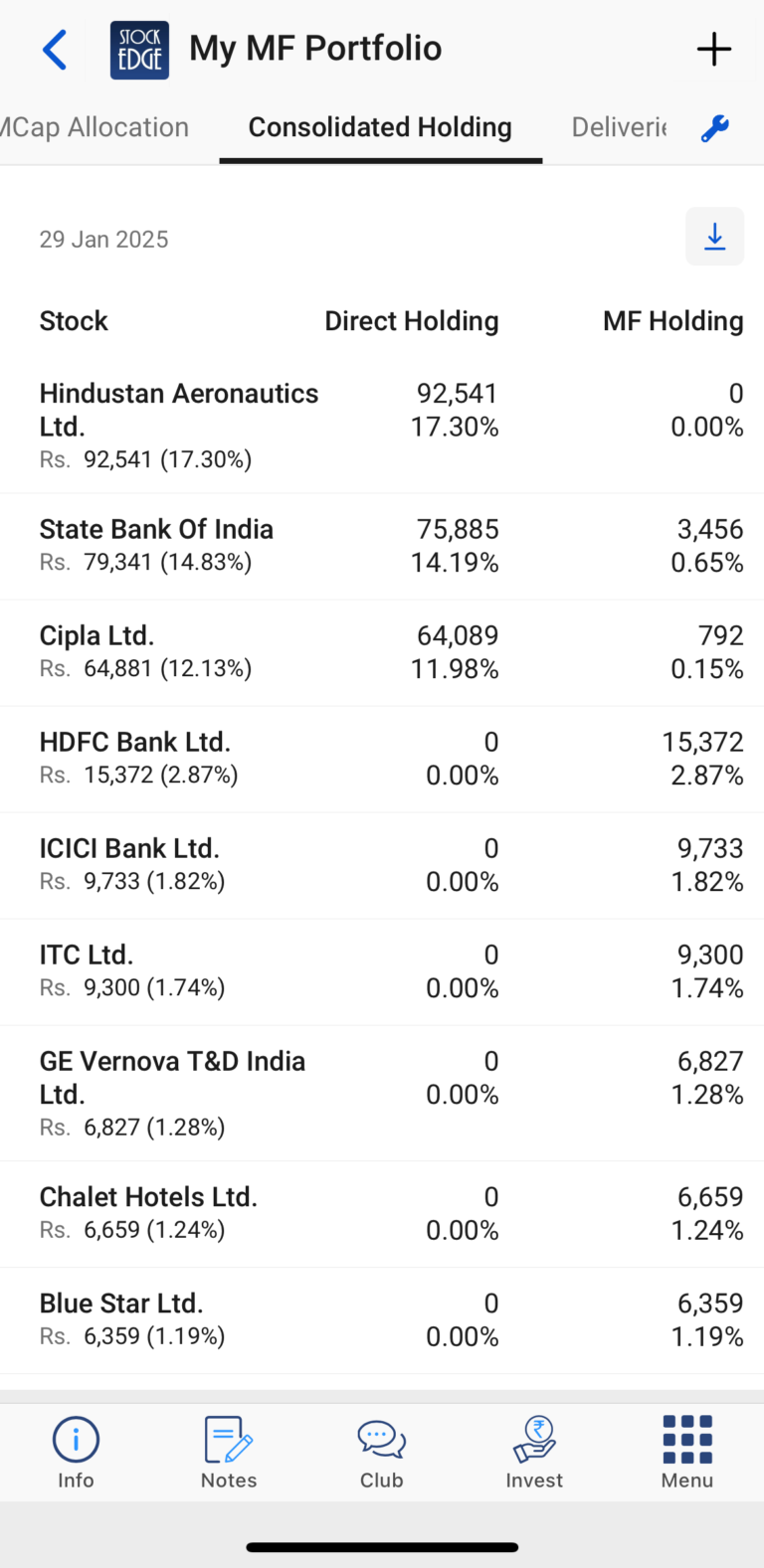The image size is (764, 1568).
Task: Add a new holding with the plus button
Action: point(714,49)
